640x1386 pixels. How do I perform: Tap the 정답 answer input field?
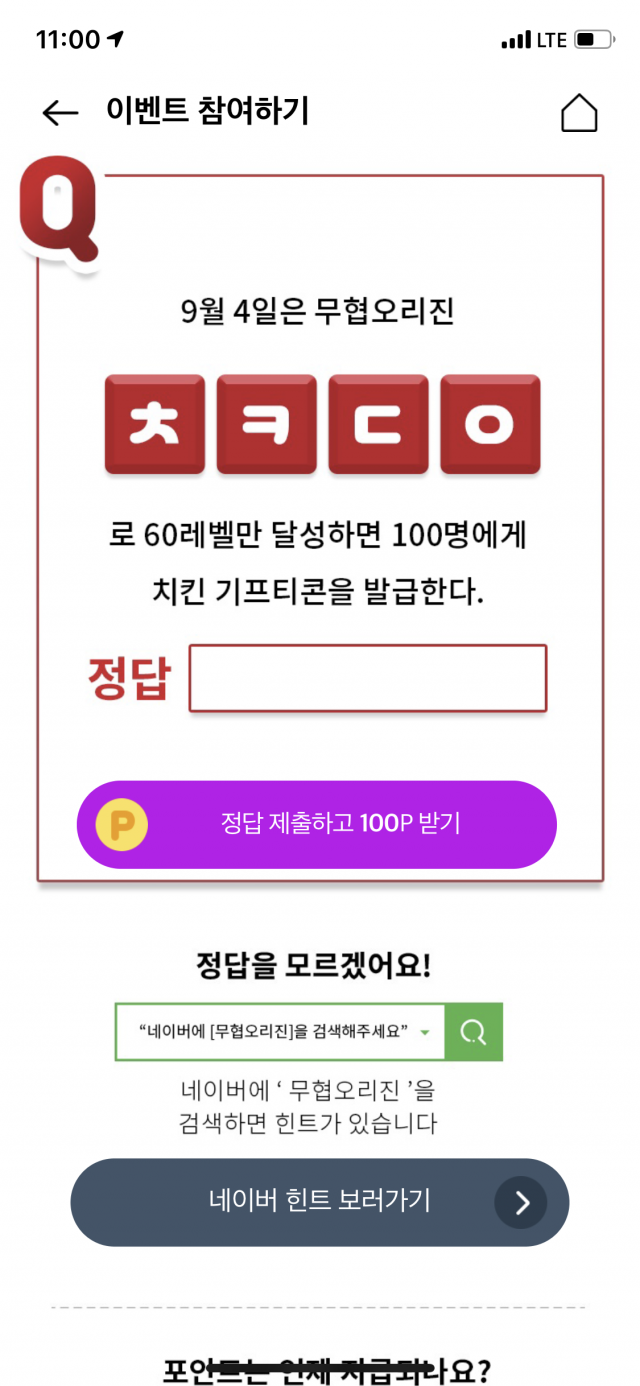367,679
